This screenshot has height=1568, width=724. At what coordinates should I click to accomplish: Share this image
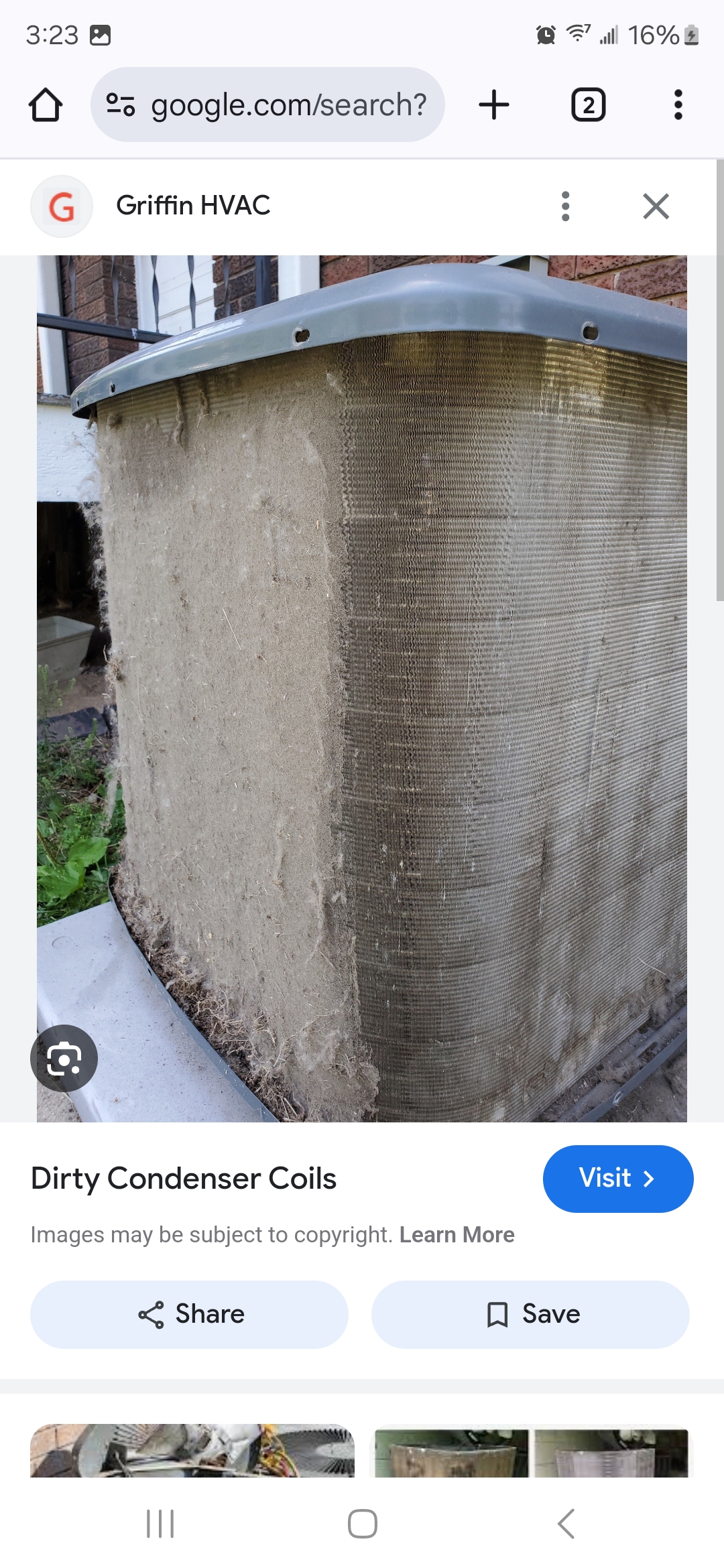click(x=190, y=1314)
